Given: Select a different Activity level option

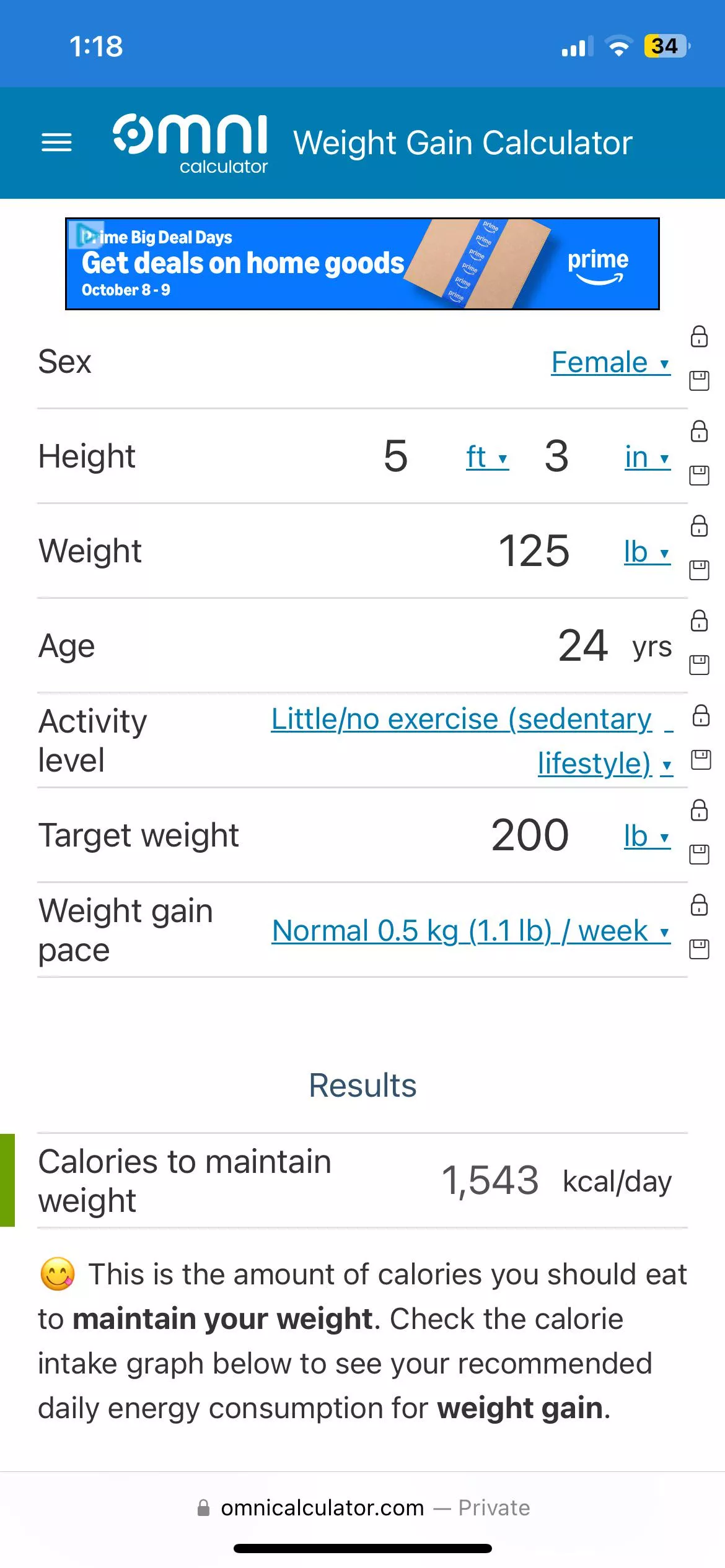Looking at the screenshot, I should 471,741.
